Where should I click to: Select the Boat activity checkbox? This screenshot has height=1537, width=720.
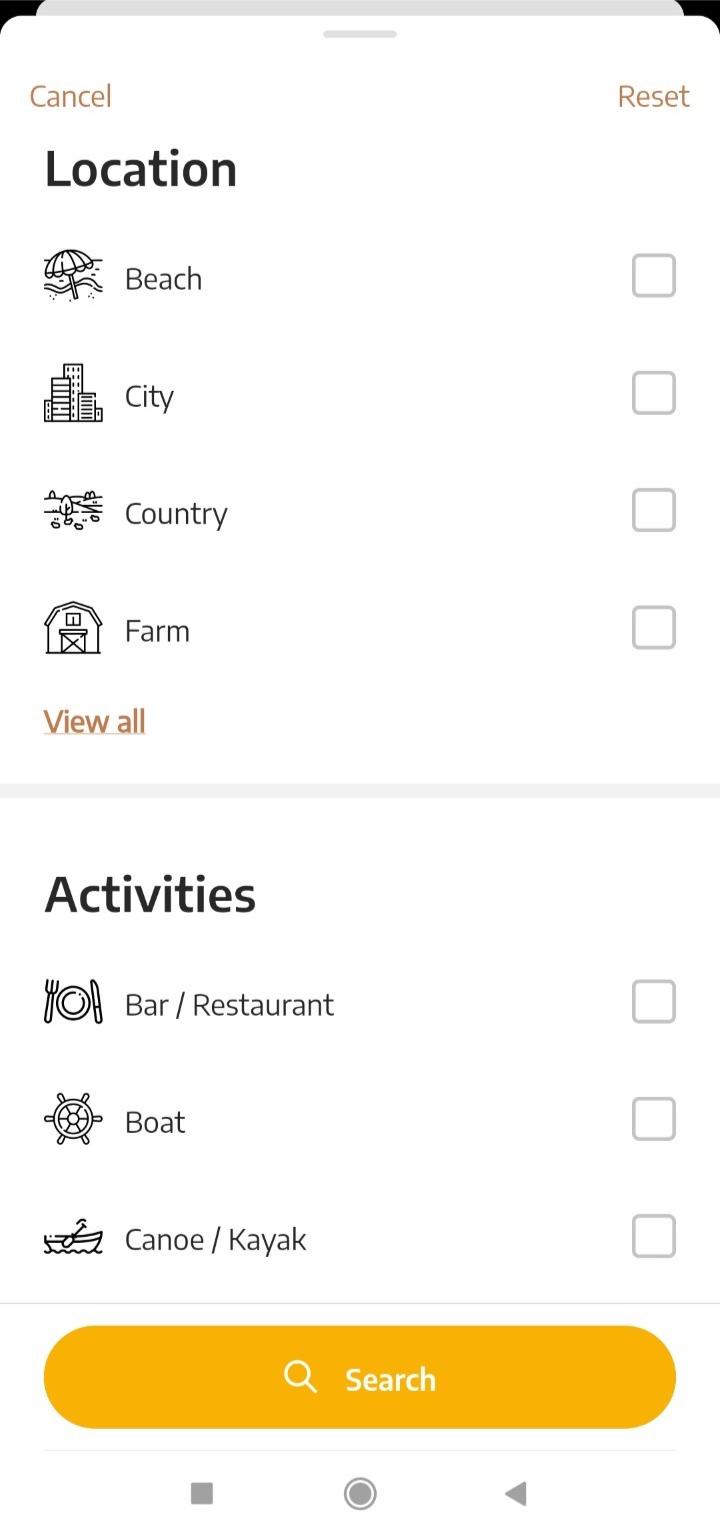point(654,1119)
